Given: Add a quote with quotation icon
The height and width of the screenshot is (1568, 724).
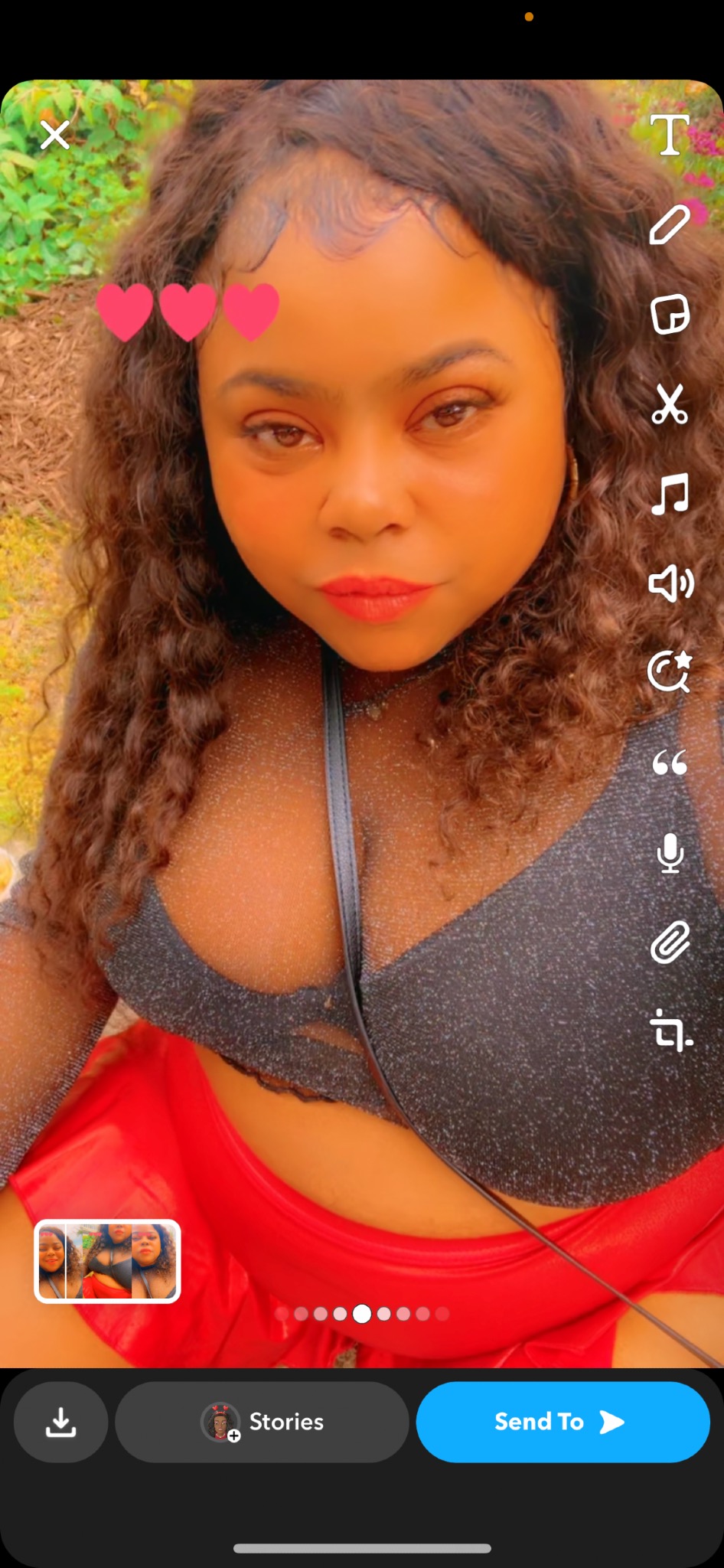Looking at the screenshot, I should click(670, 763).
